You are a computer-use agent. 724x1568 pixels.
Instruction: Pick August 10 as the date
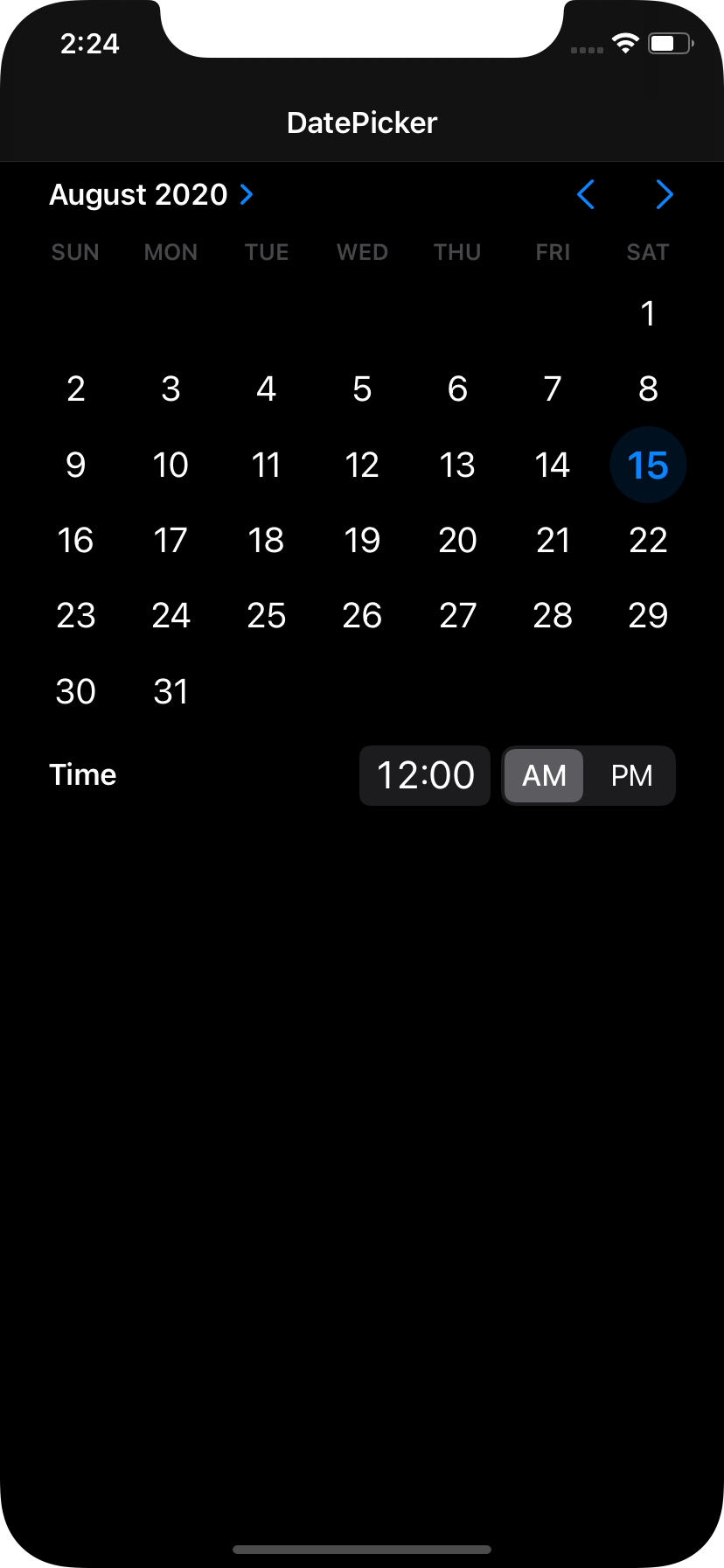171,465
